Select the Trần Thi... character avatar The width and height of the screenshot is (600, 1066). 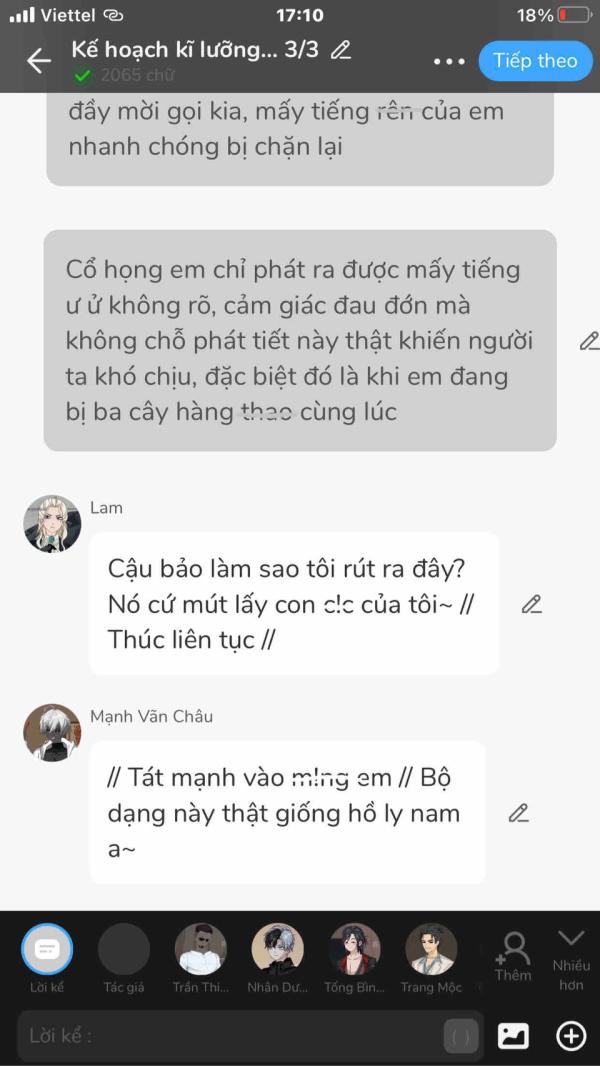tap(201, 950)
